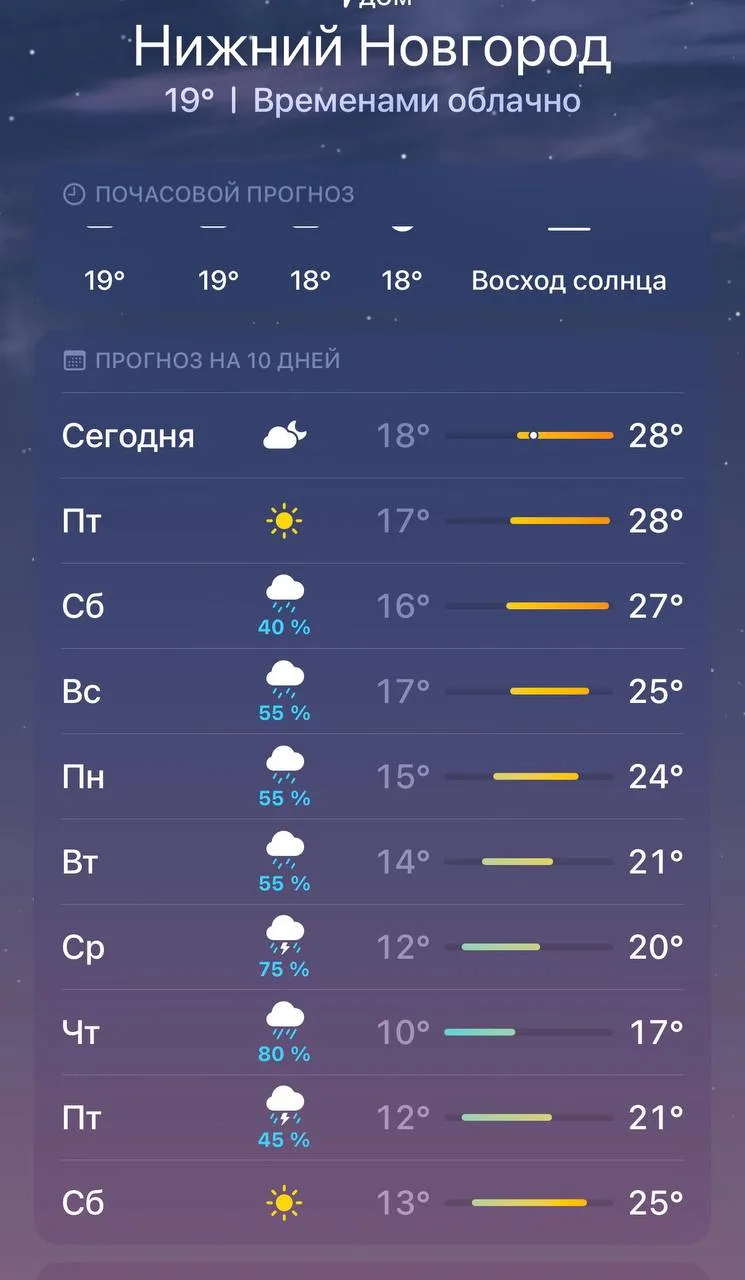745x1280 pixels.
Task: Open the first Пт row with sunny forecast
Action: (372, 521)
